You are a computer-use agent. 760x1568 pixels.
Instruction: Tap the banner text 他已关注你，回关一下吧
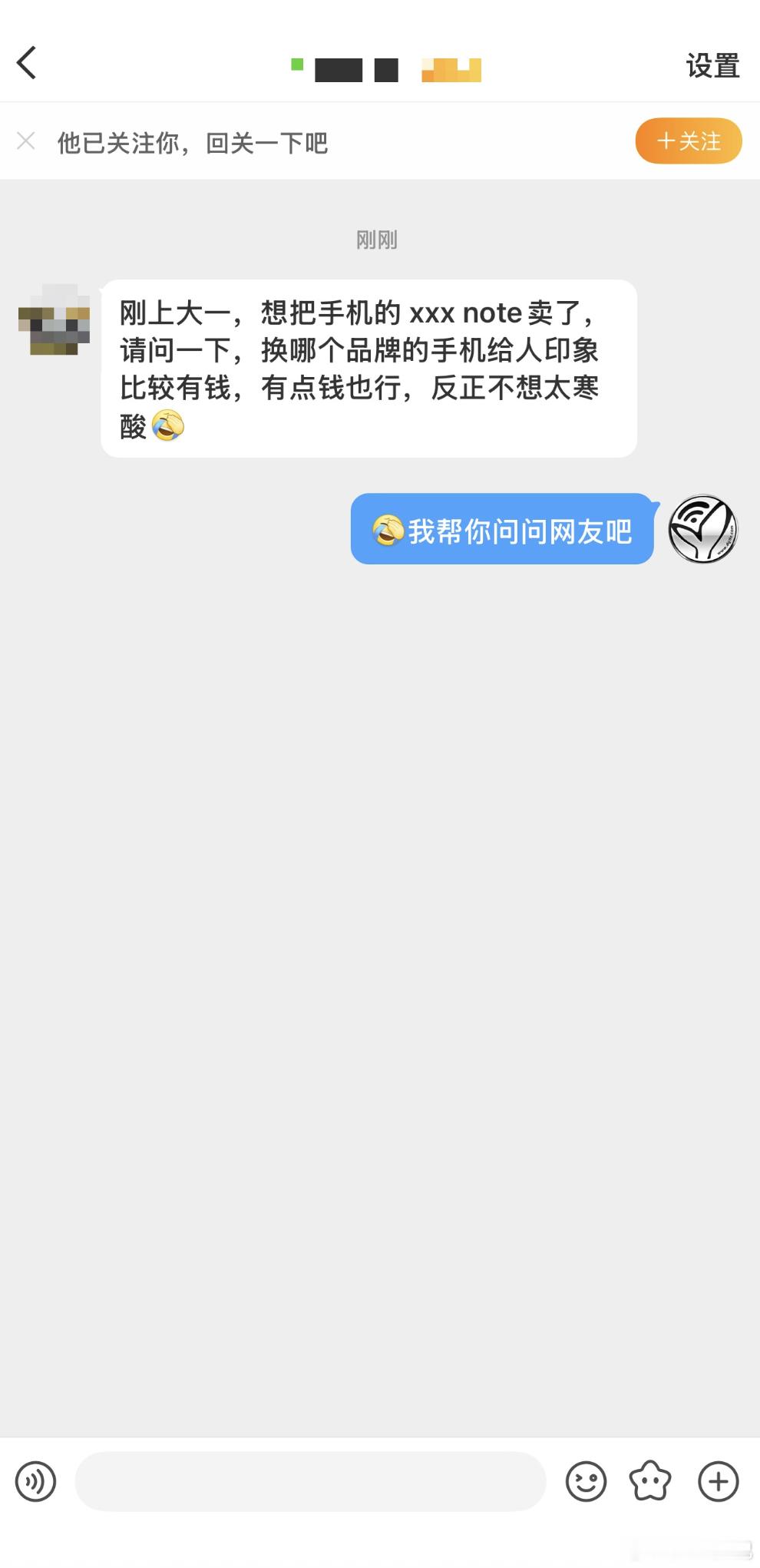coord(192,143)
